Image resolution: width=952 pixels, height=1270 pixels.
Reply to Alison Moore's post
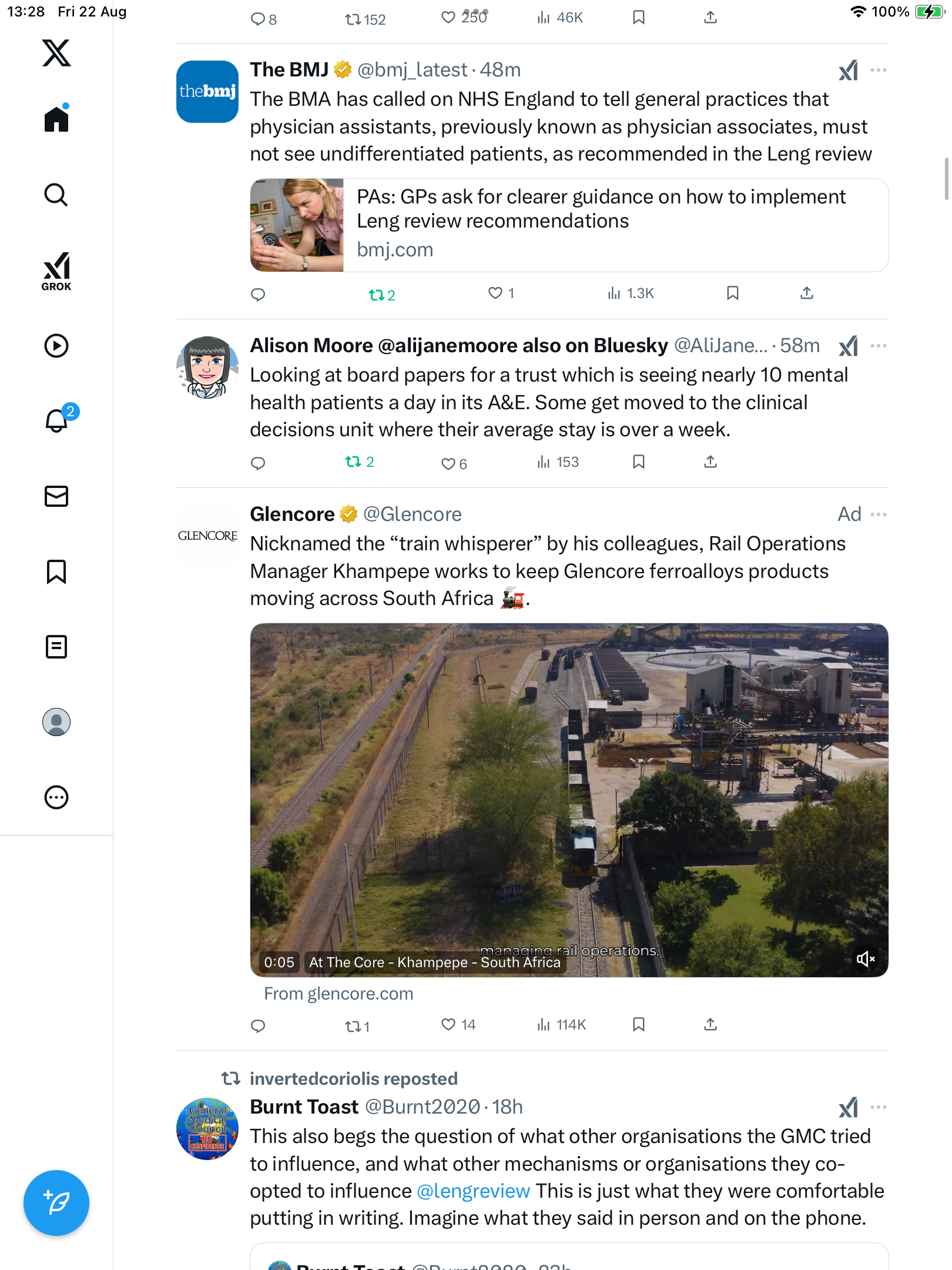[x=258, y=463]
